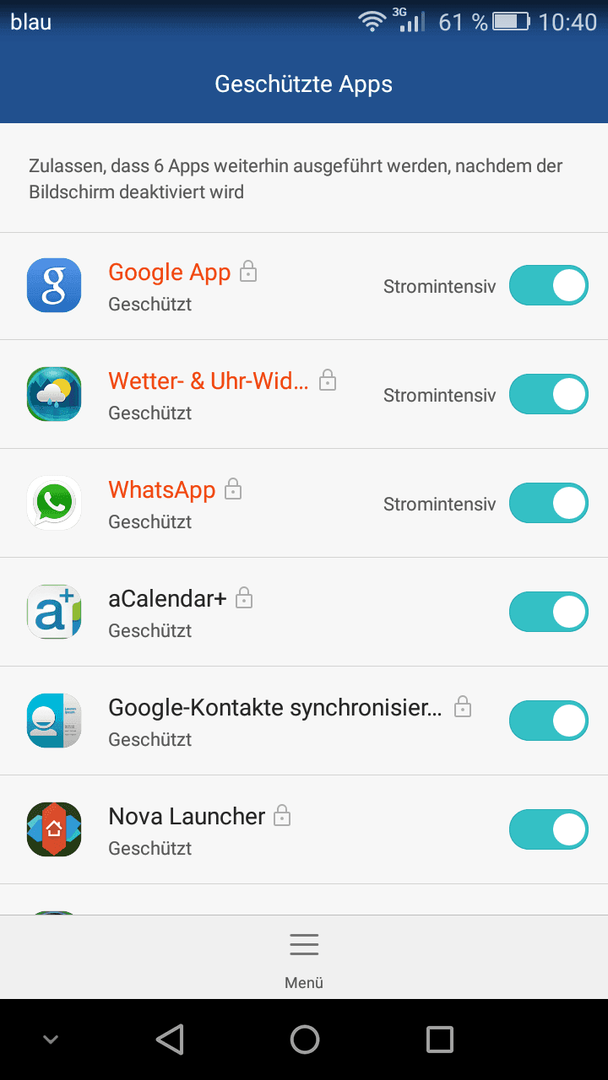
Task: Toggle WhatsApp protected status off
Action: (x=549, y=503)
